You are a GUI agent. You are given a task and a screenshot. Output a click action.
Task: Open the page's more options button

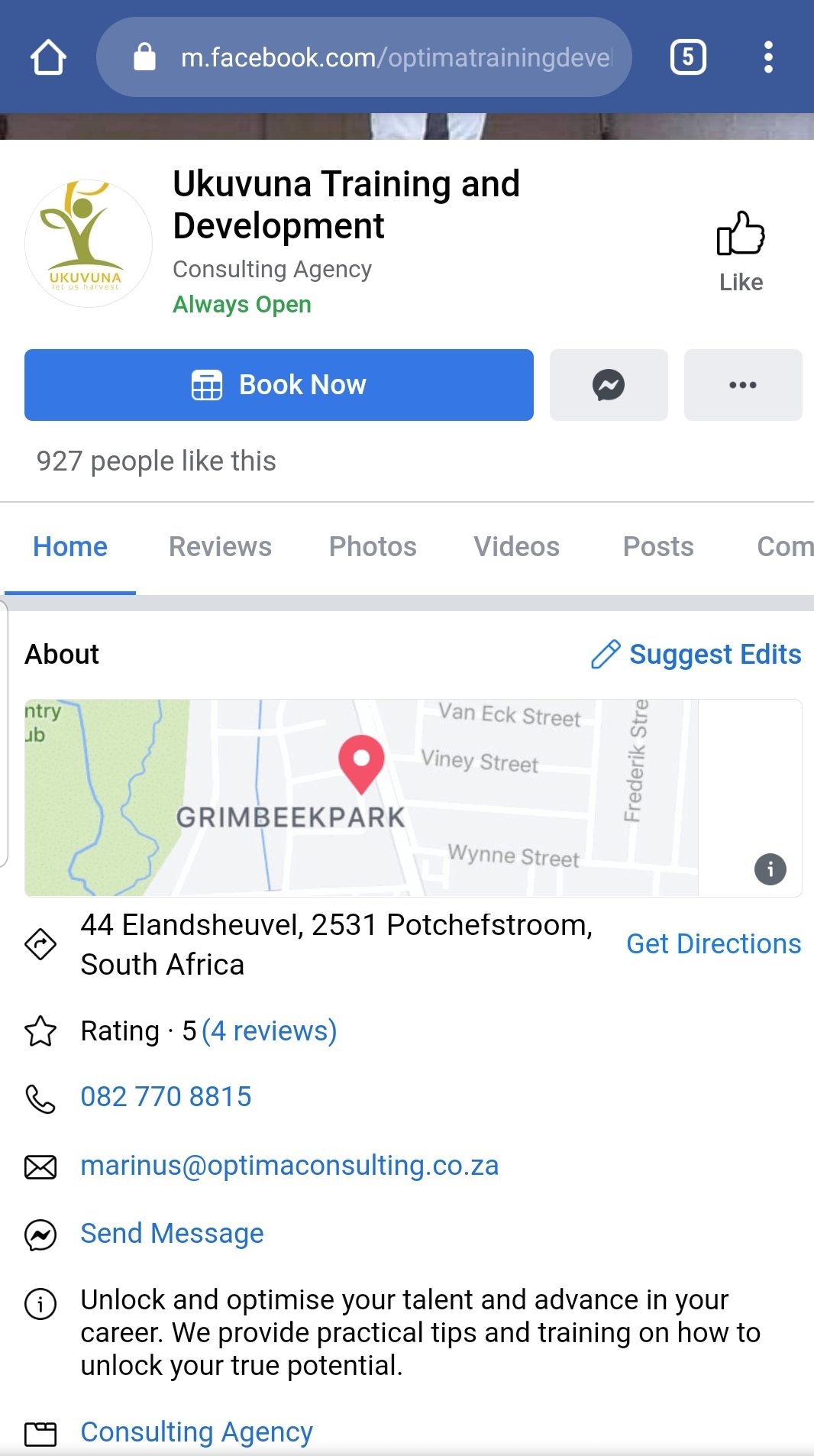[x=742, y=385]
